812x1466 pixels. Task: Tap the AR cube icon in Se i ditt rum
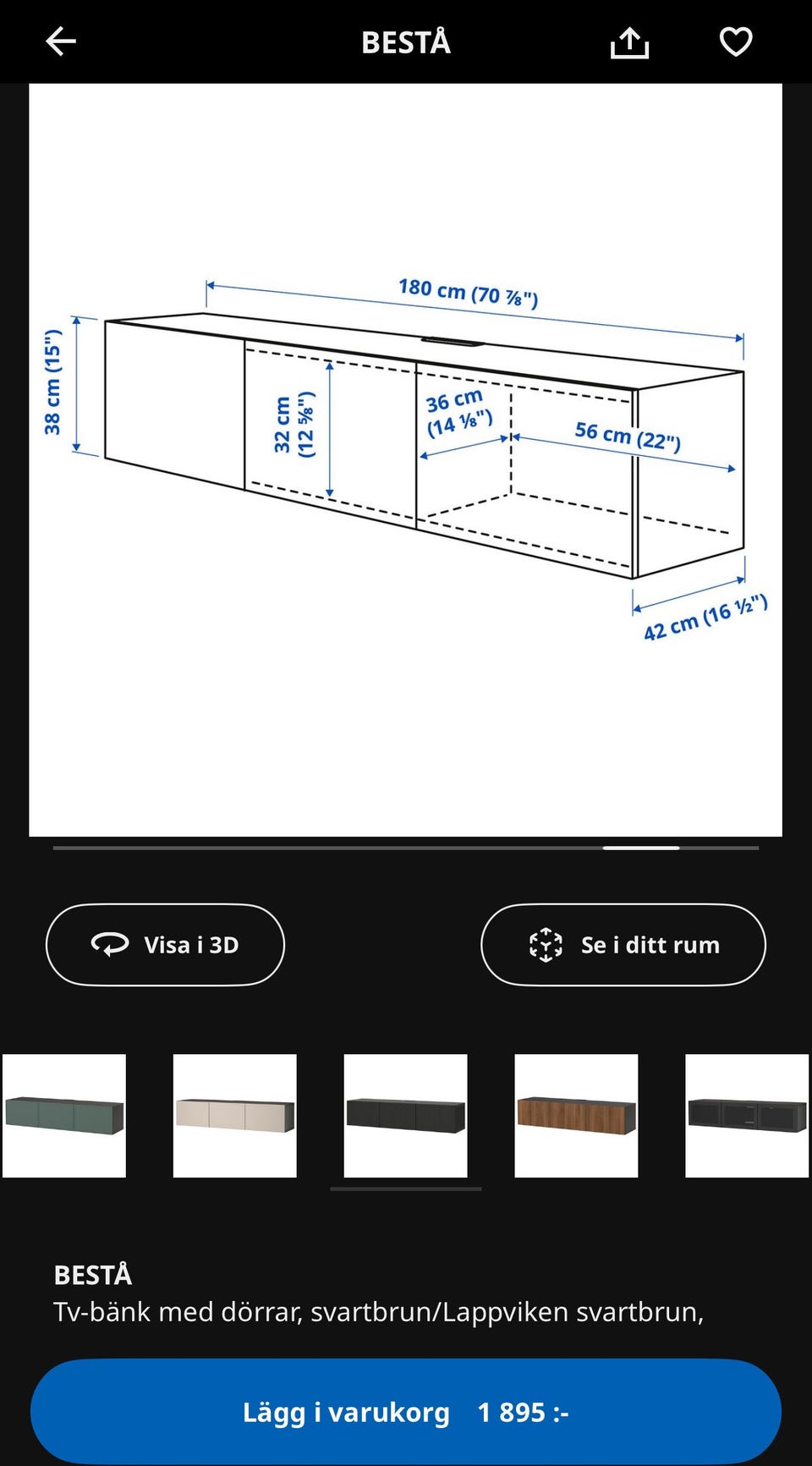tap(547, 945)
